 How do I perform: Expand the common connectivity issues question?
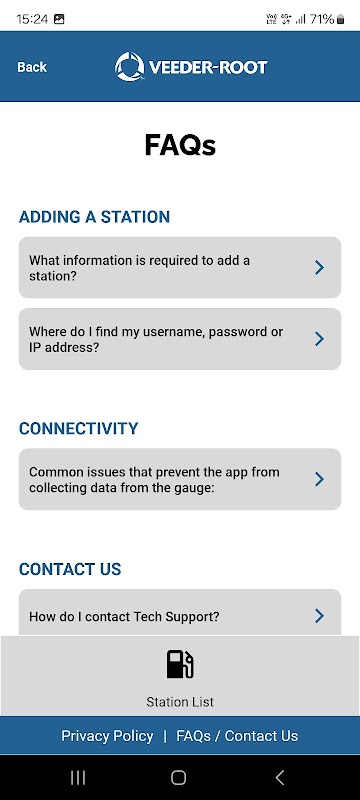(x=180, y=479)
